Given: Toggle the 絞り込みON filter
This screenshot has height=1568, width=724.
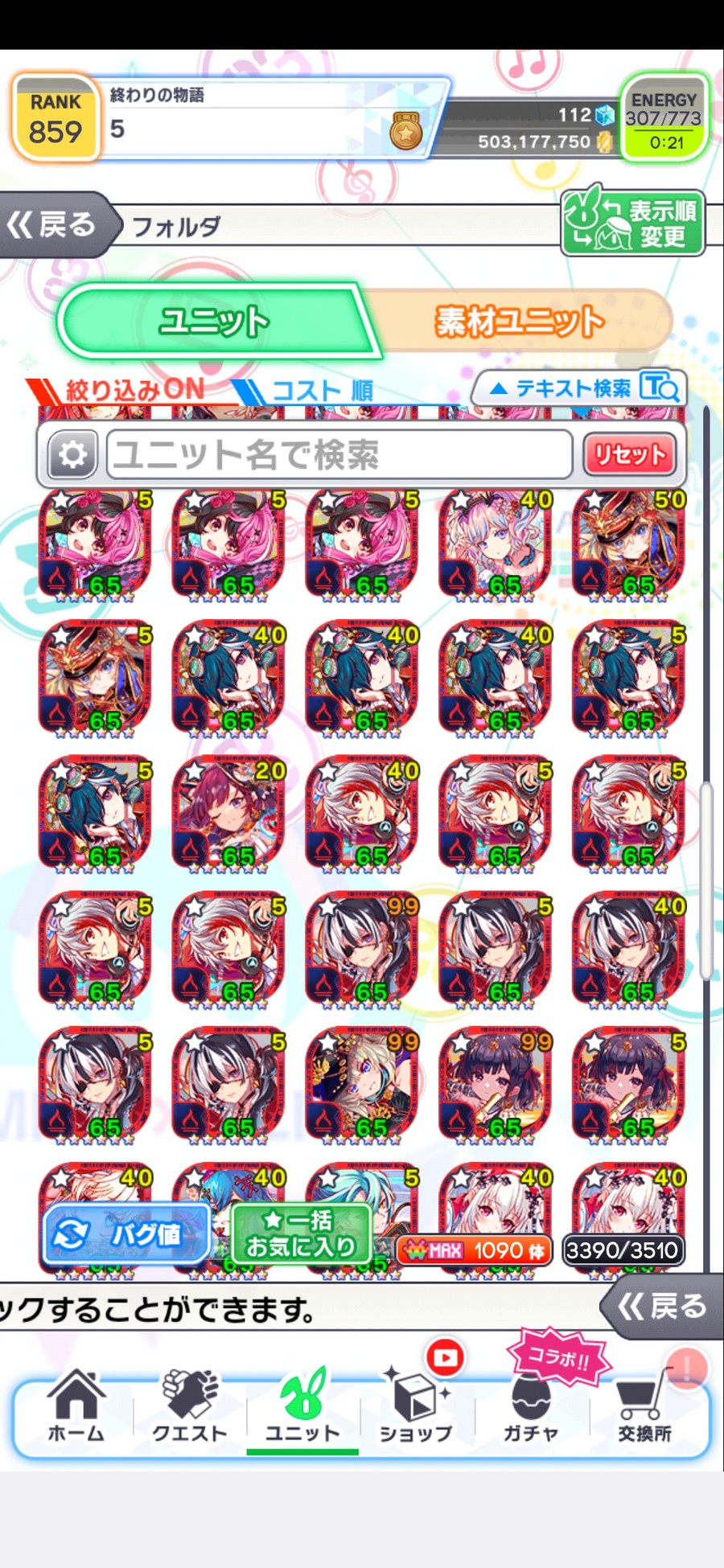Looking at the screenshot, I should pos(121,390).
